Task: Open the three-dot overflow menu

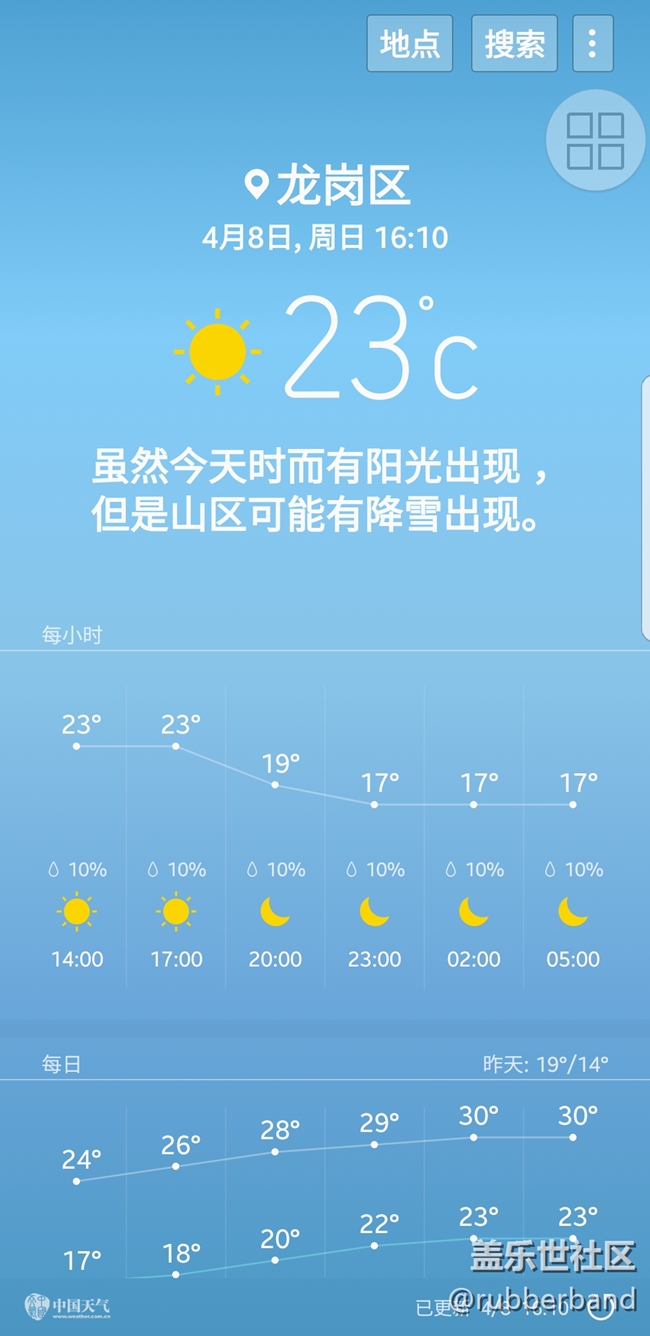Action: click(593, 44)
